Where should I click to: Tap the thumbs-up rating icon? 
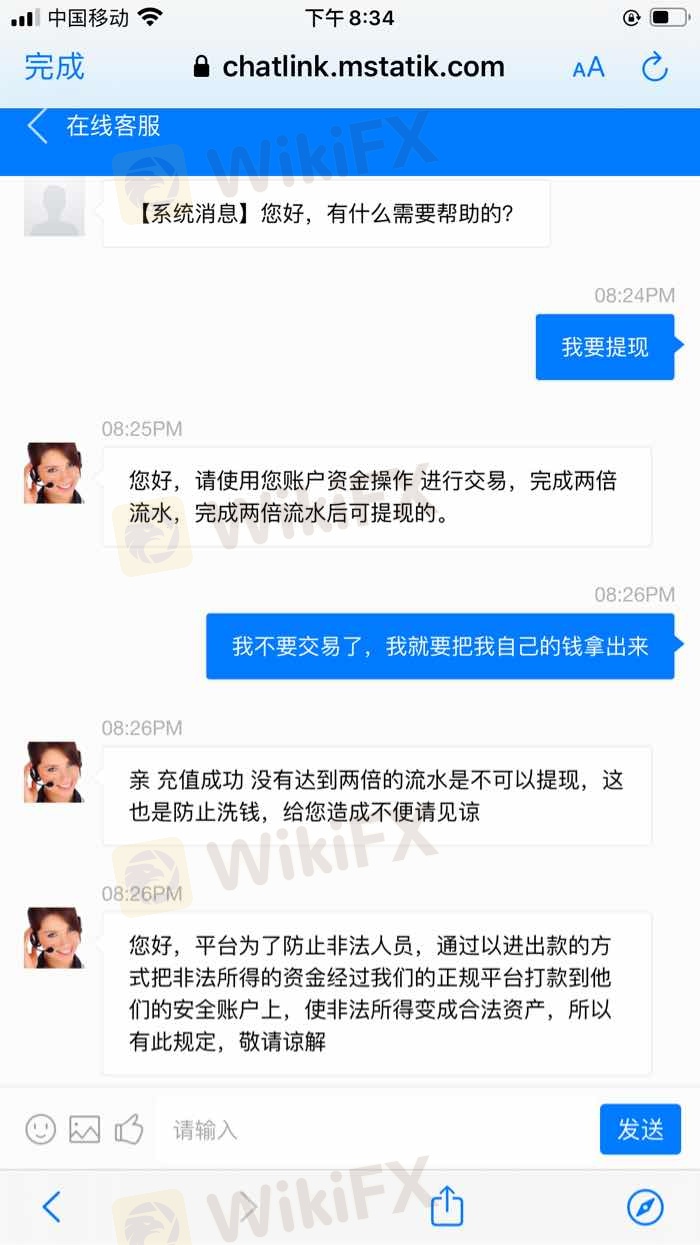point(129,1129)
